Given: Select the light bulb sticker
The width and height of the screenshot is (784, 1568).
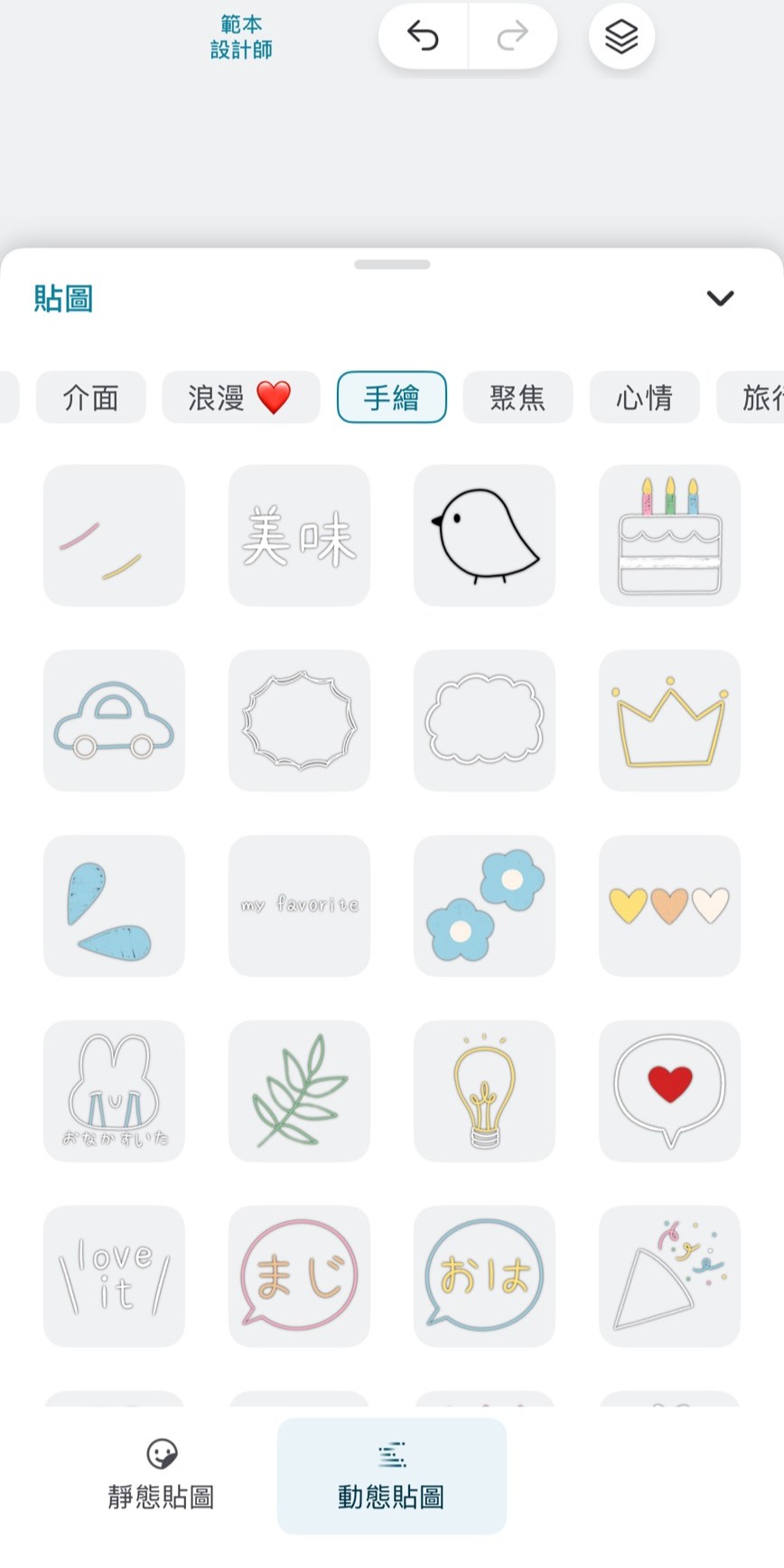Looking at the screenshot, I should pyautogui.click(x=484, y=1091).
